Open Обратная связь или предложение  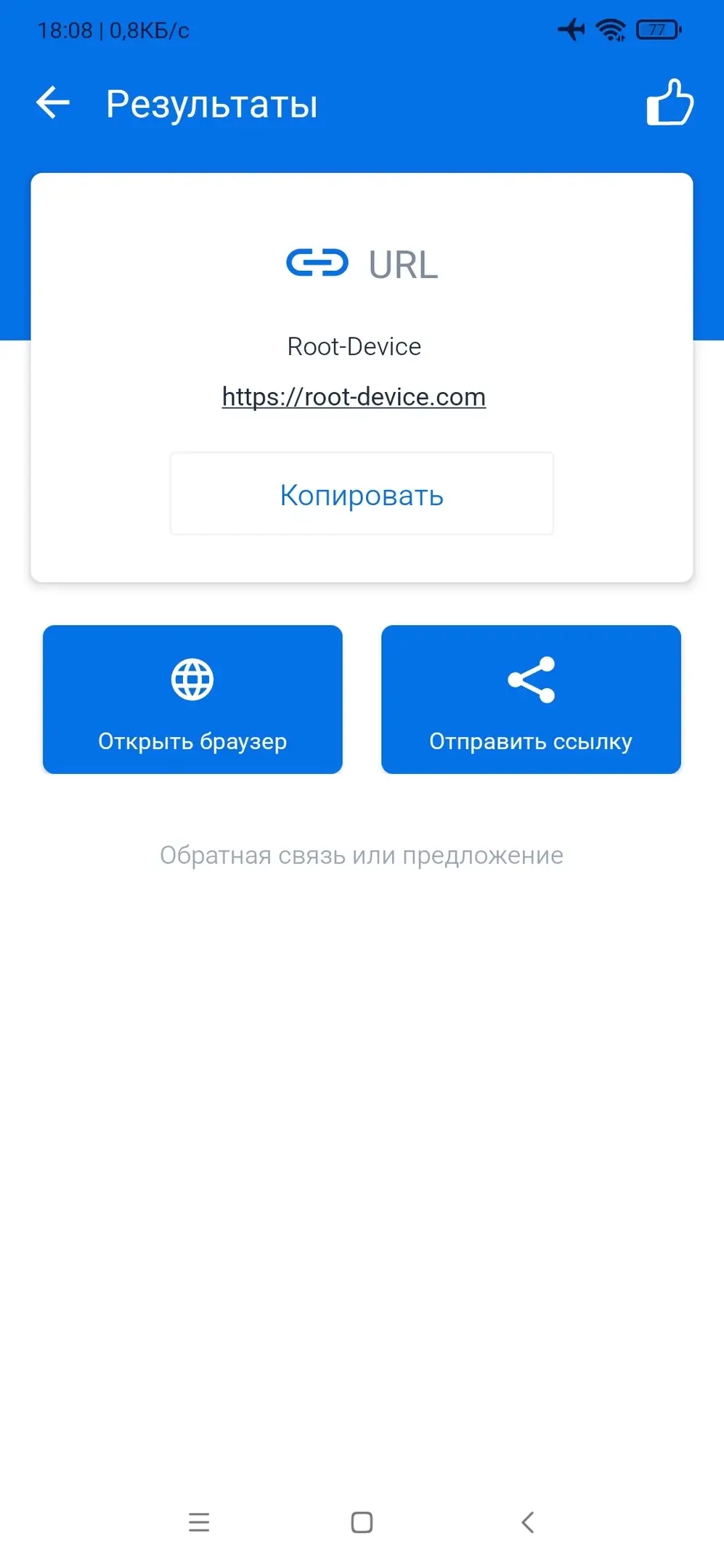(x=362, y=855)
